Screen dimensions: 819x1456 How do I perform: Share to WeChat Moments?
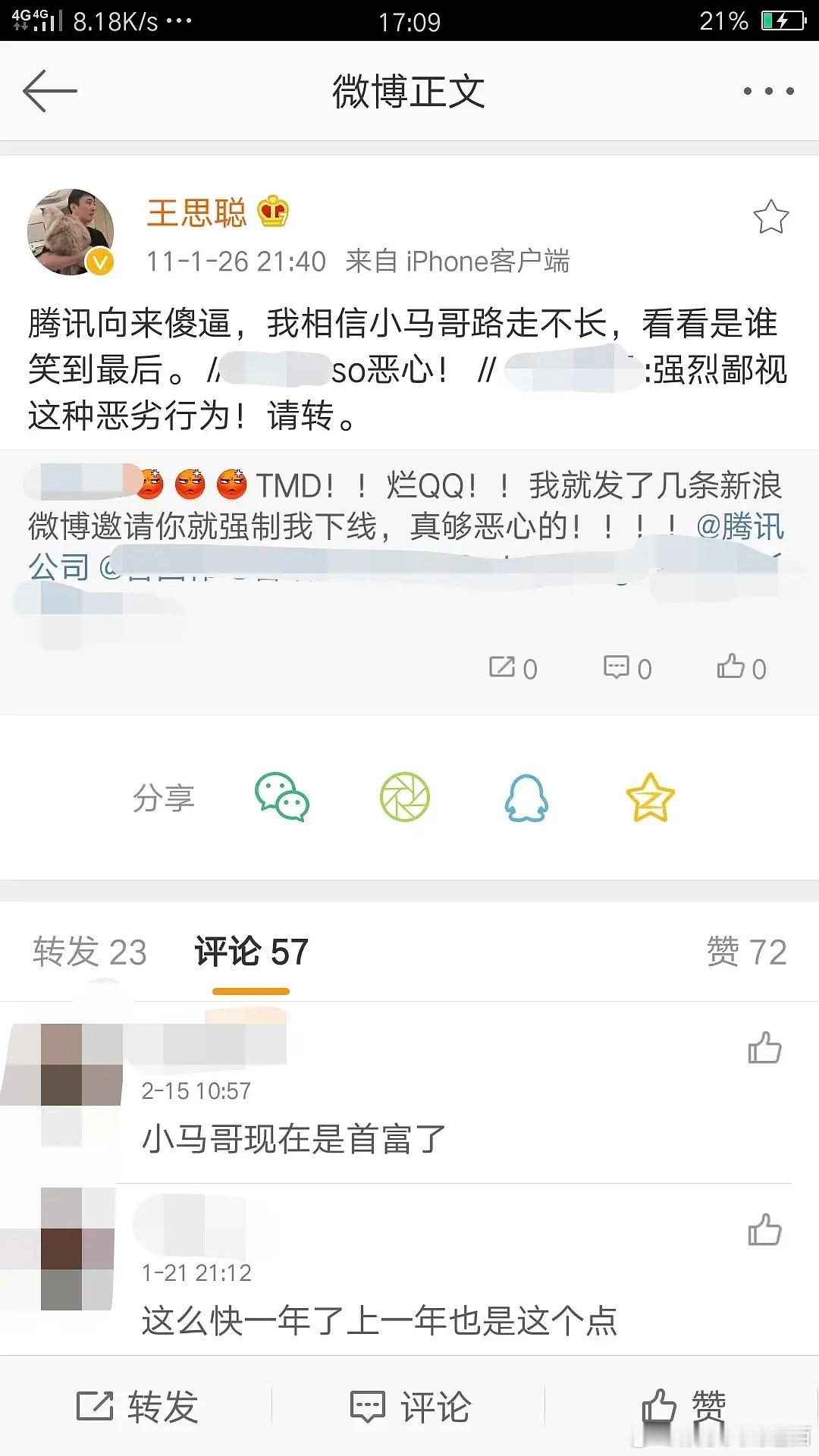[x=405, y=797]
